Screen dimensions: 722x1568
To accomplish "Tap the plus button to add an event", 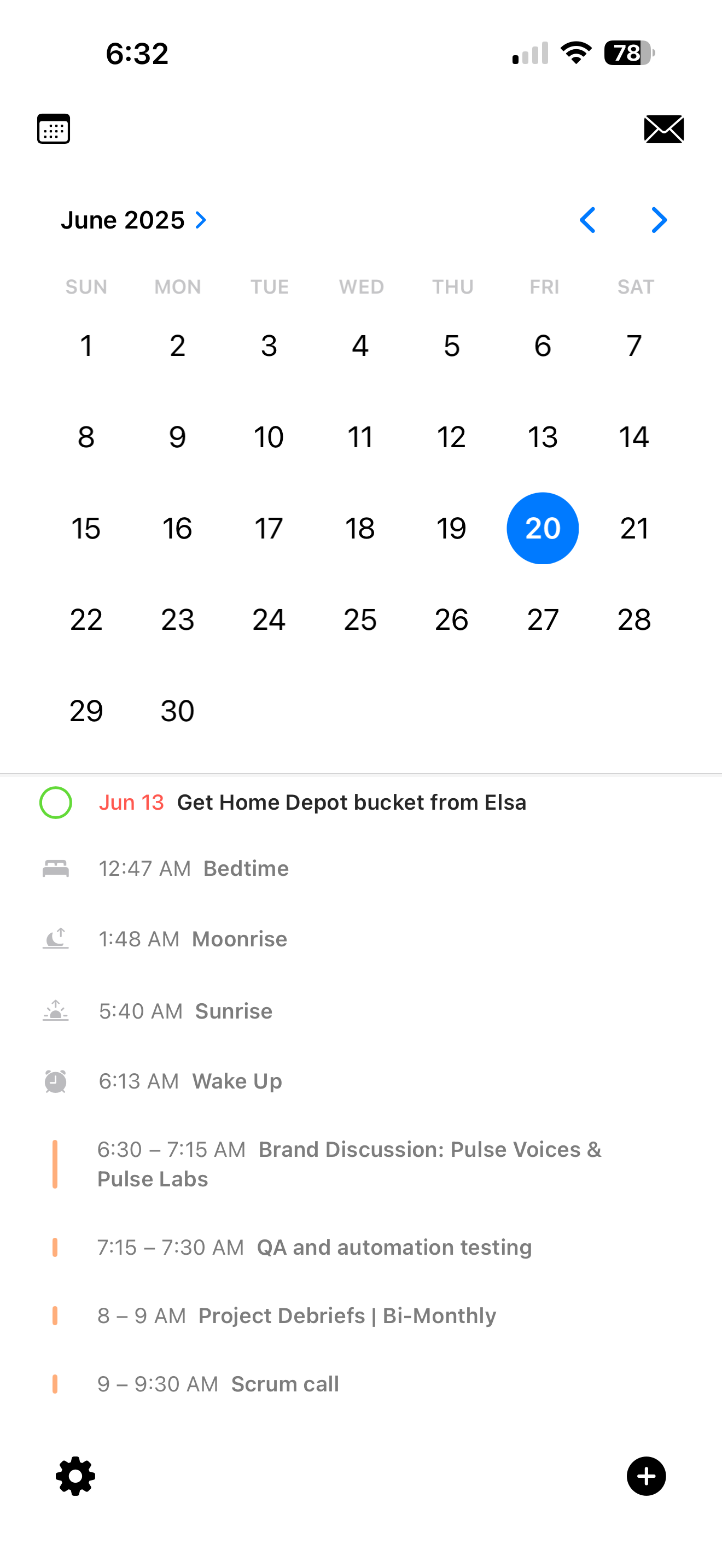I will click(x=646, y=1476).
